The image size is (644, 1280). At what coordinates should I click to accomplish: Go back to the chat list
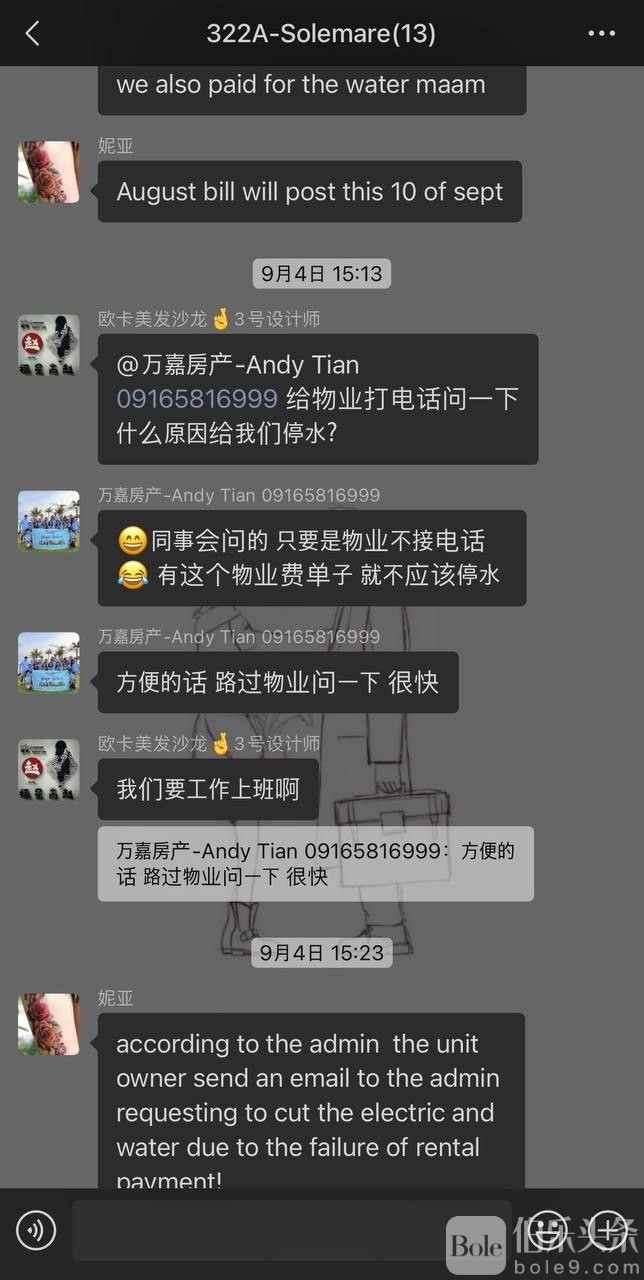click(32, 33)
